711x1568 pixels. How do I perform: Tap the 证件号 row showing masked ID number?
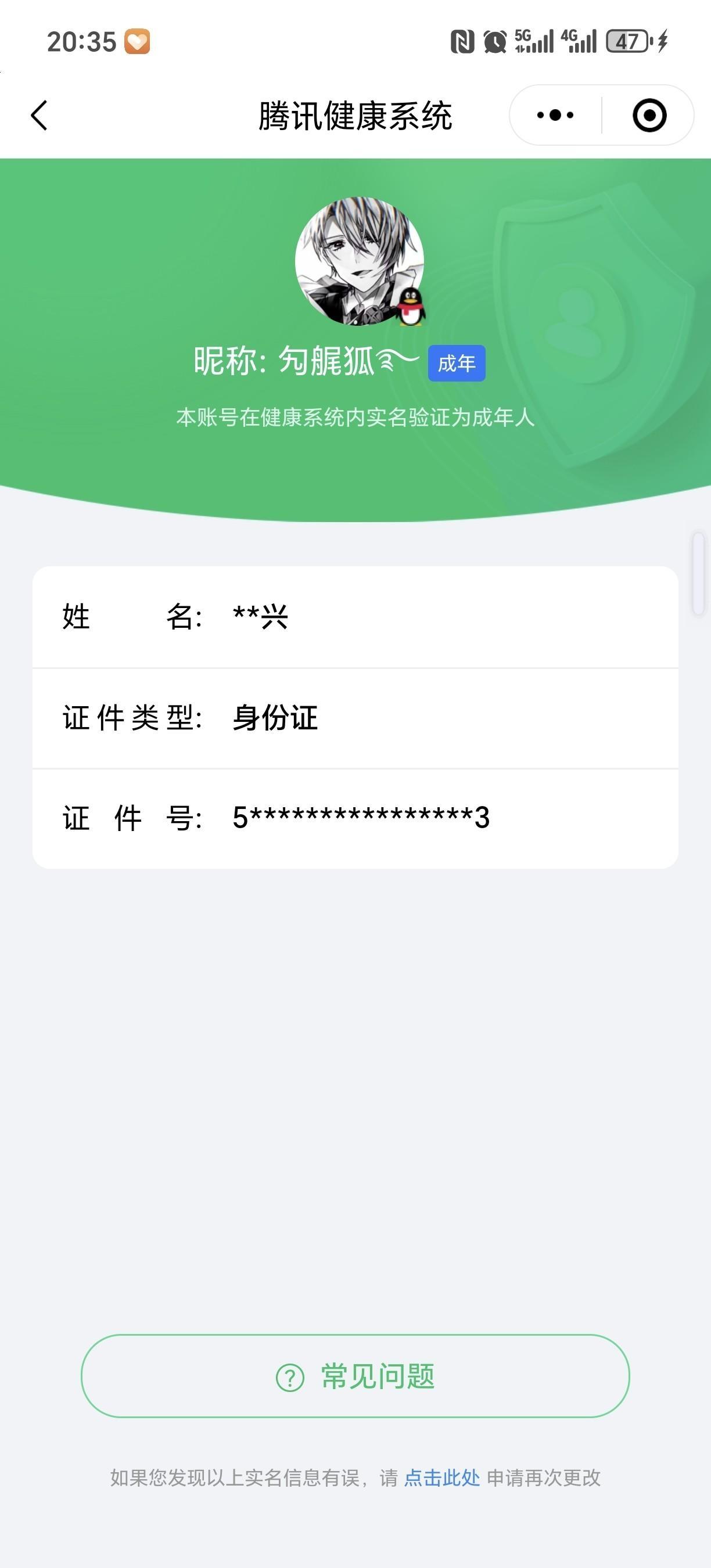[355, 820]
